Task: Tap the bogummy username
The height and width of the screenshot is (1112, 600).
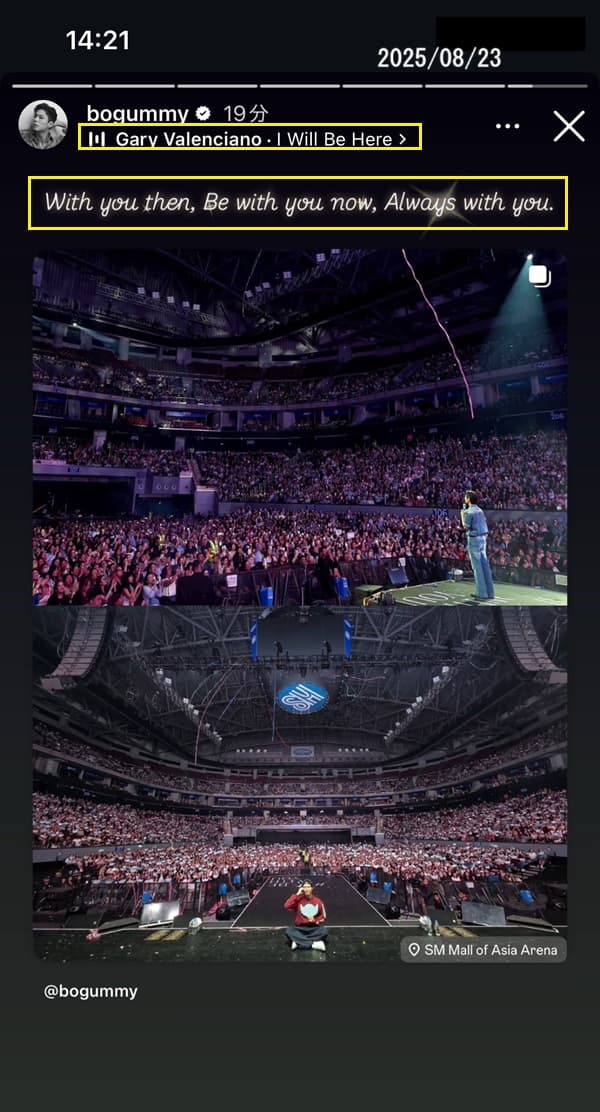Action: click(x=137, y=114)
